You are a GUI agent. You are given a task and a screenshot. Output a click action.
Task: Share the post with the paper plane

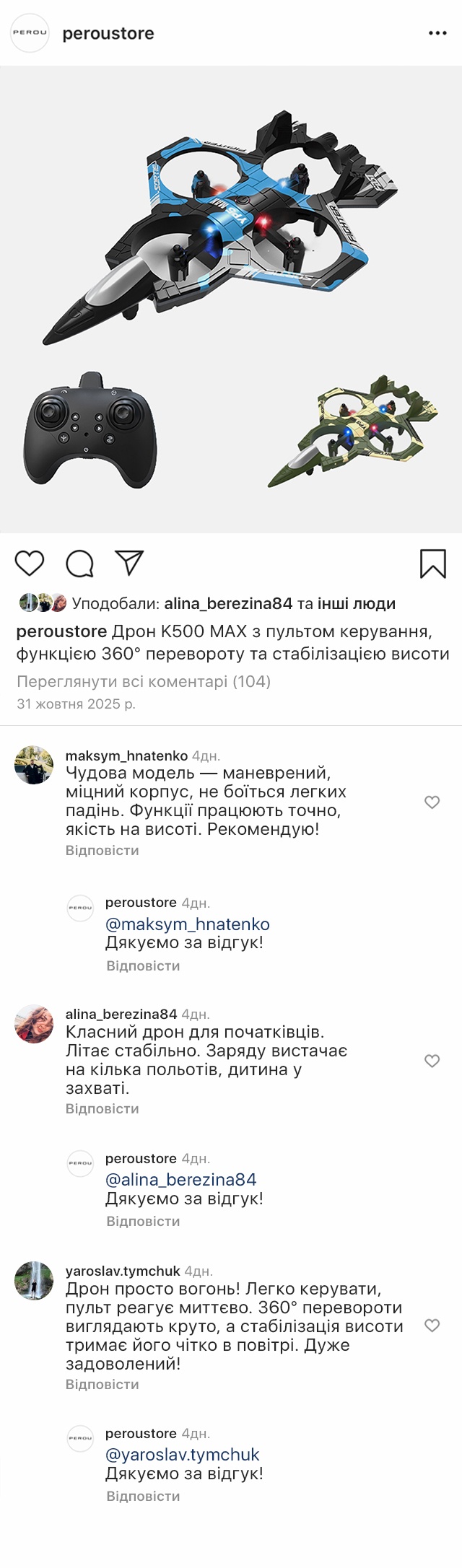129,563
